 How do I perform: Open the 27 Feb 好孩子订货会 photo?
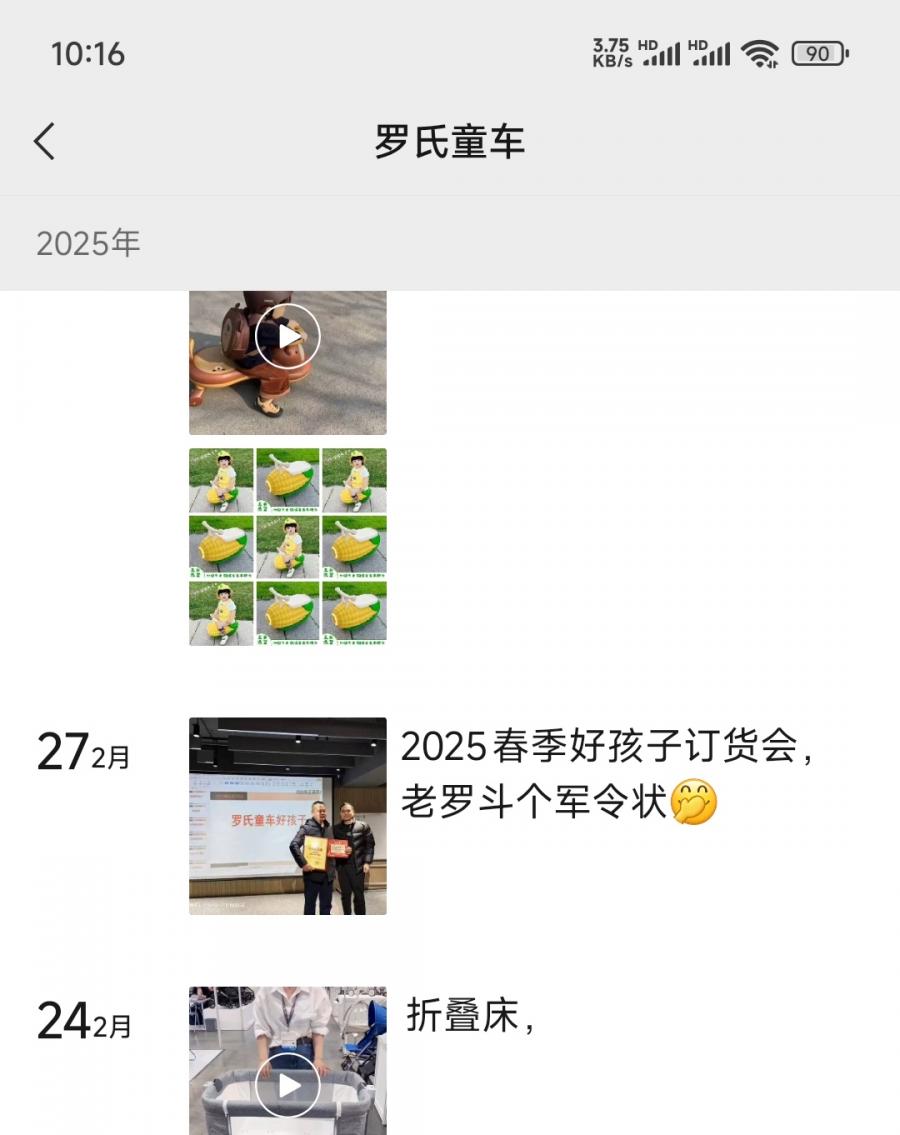(288, 815)
